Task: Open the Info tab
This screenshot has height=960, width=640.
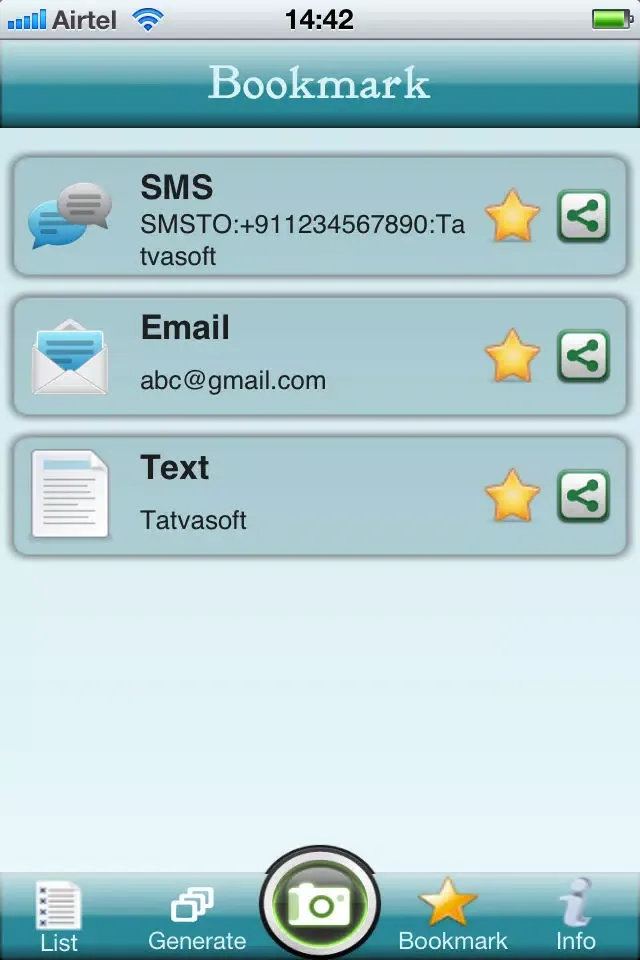Action: [x=575, y=917]
